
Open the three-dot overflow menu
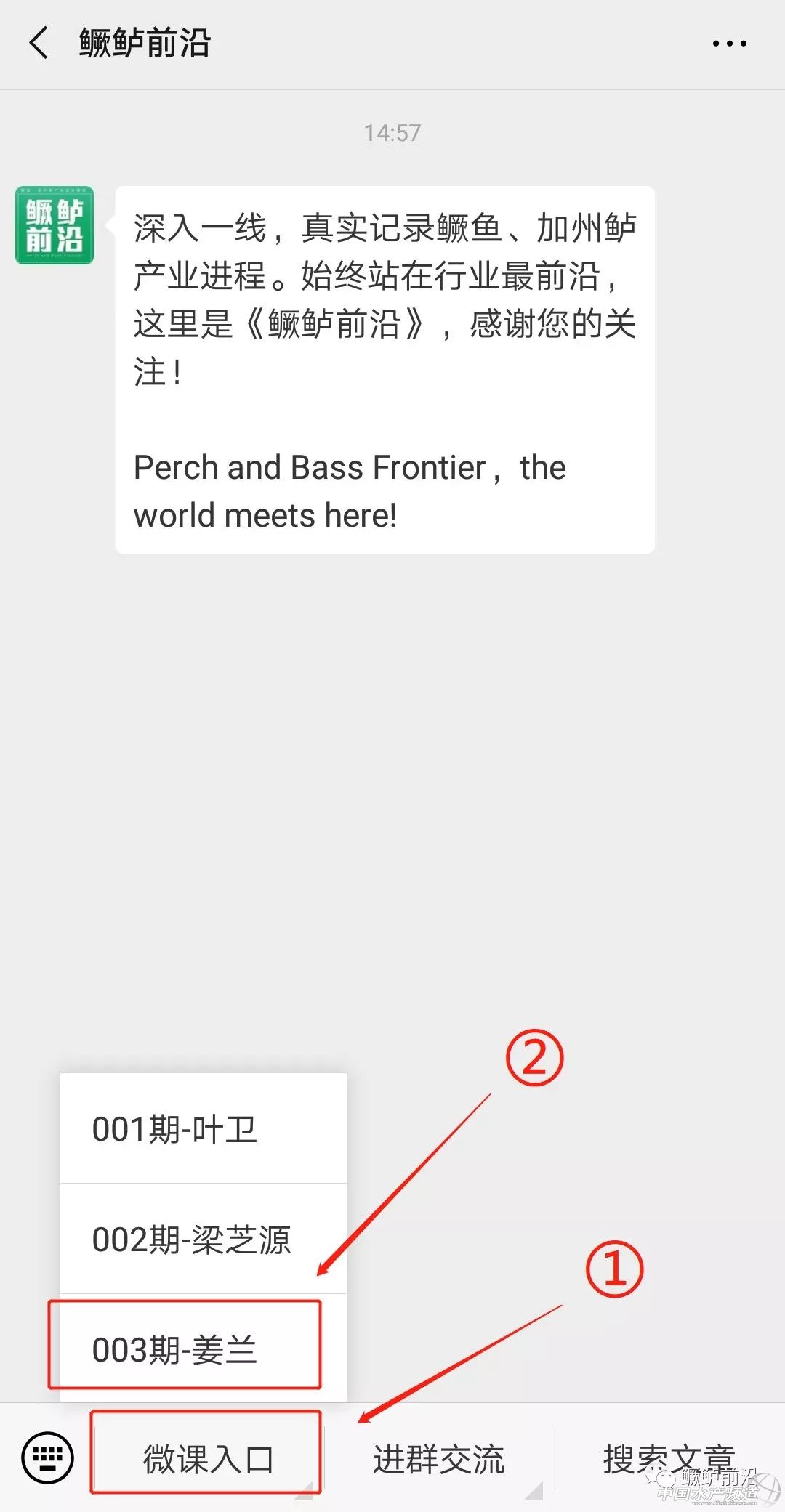[x=729, y=44]
